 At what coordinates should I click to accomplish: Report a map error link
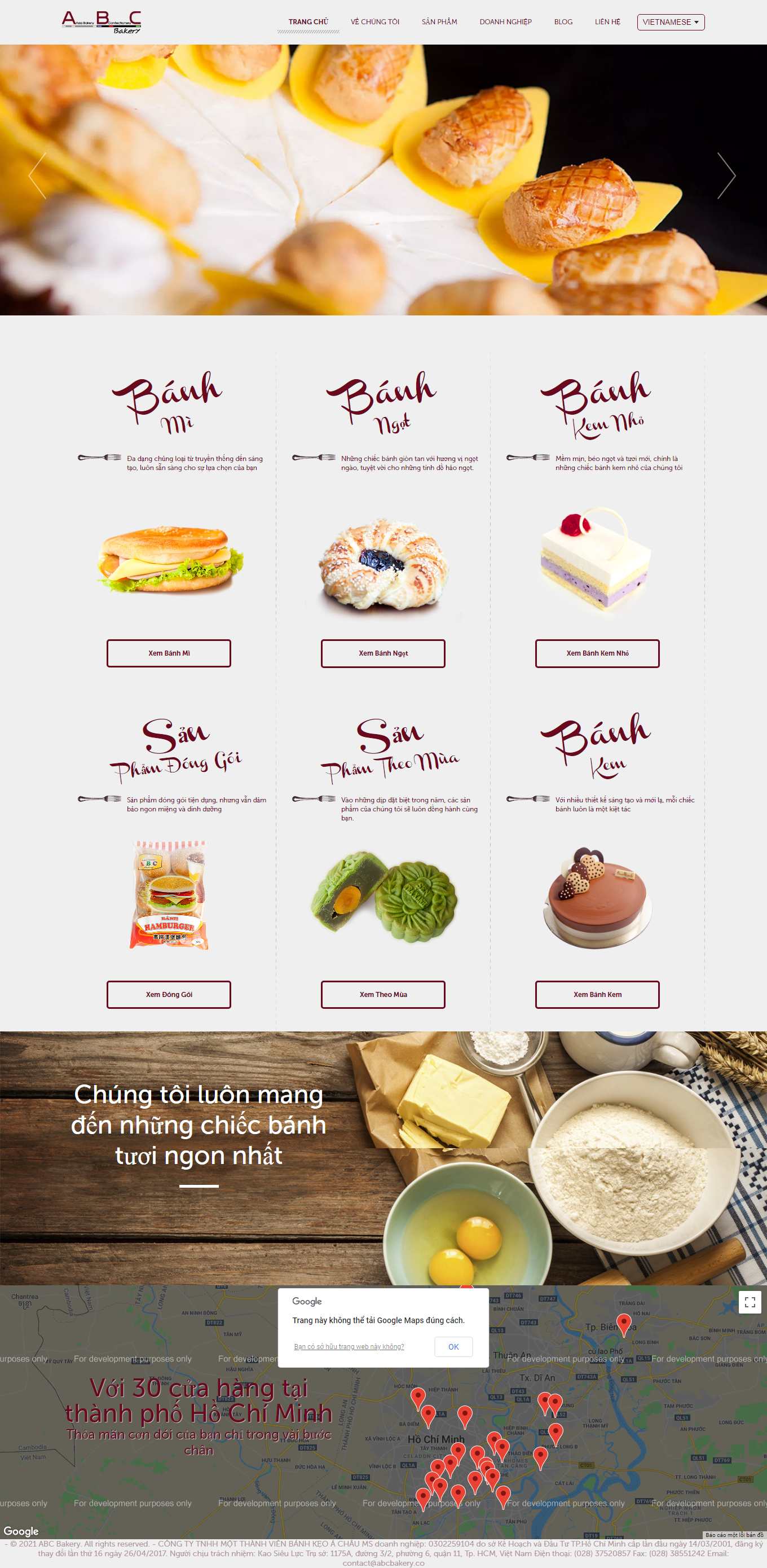(x=734, y=1535)
